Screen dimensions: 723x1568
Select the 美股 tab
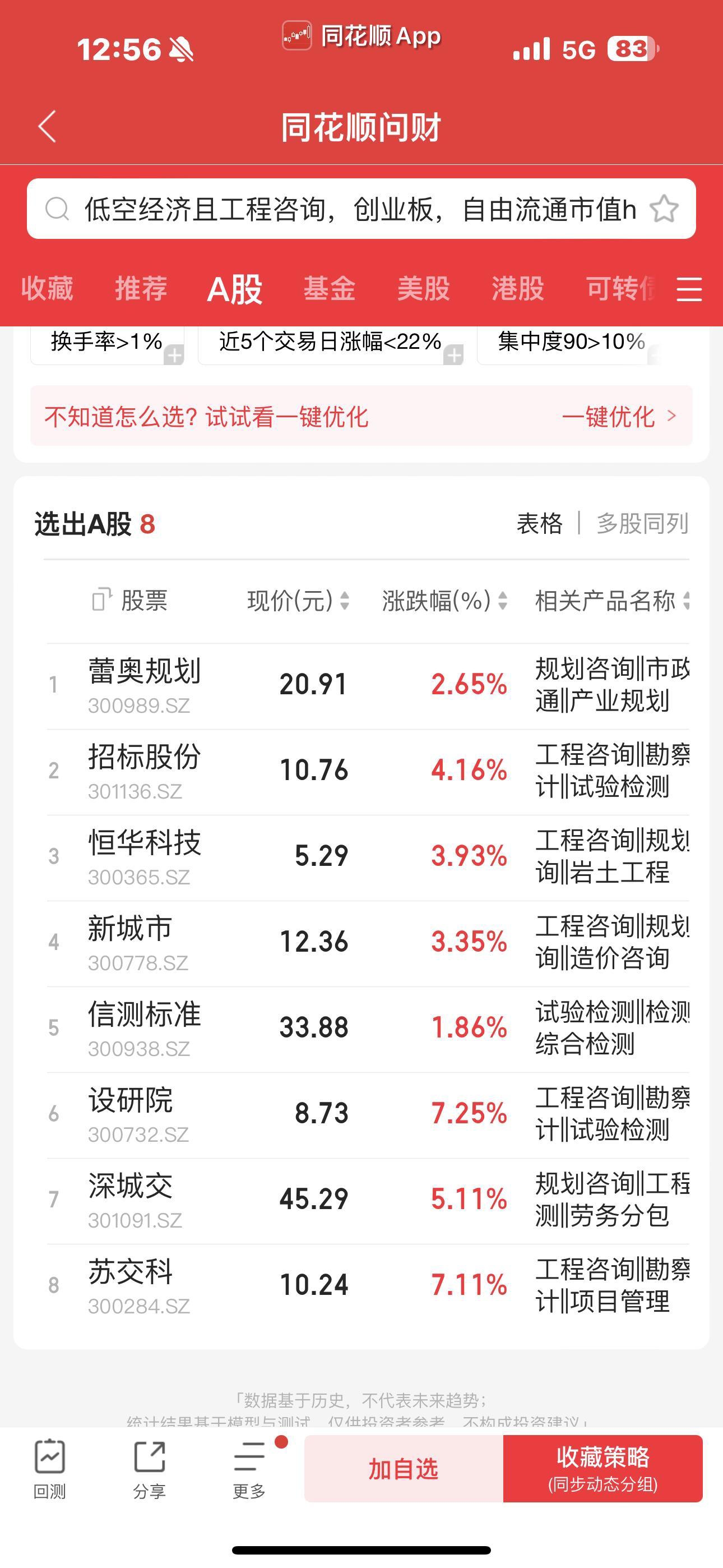424,290
